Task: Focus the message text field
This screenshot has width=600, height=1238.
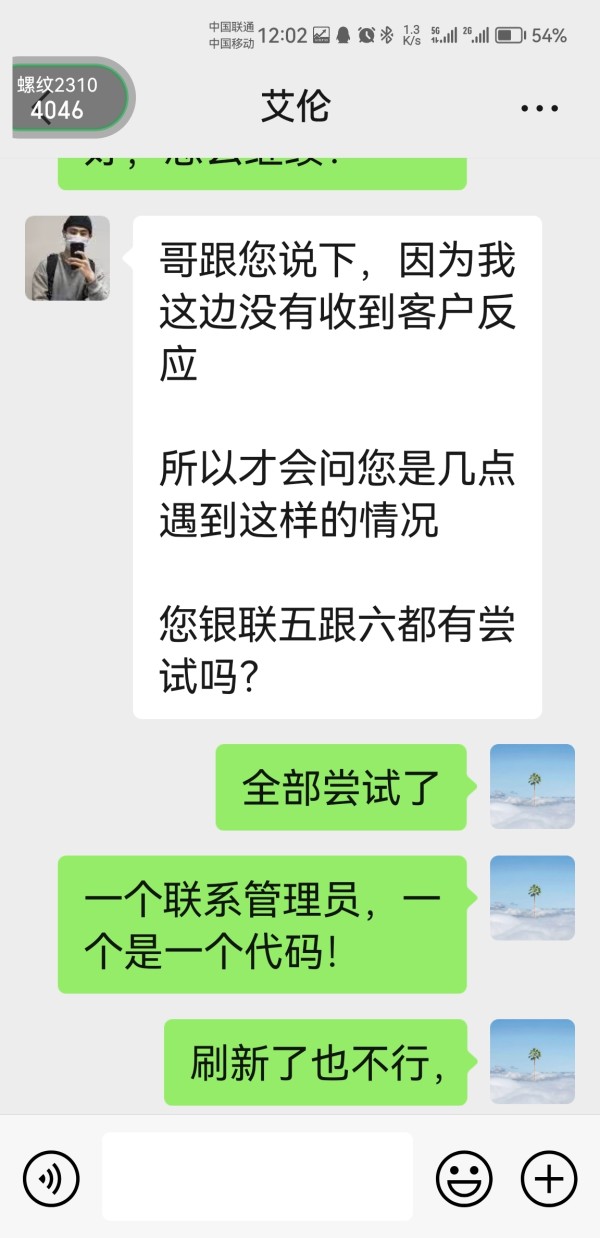Action: point(257,1177)
